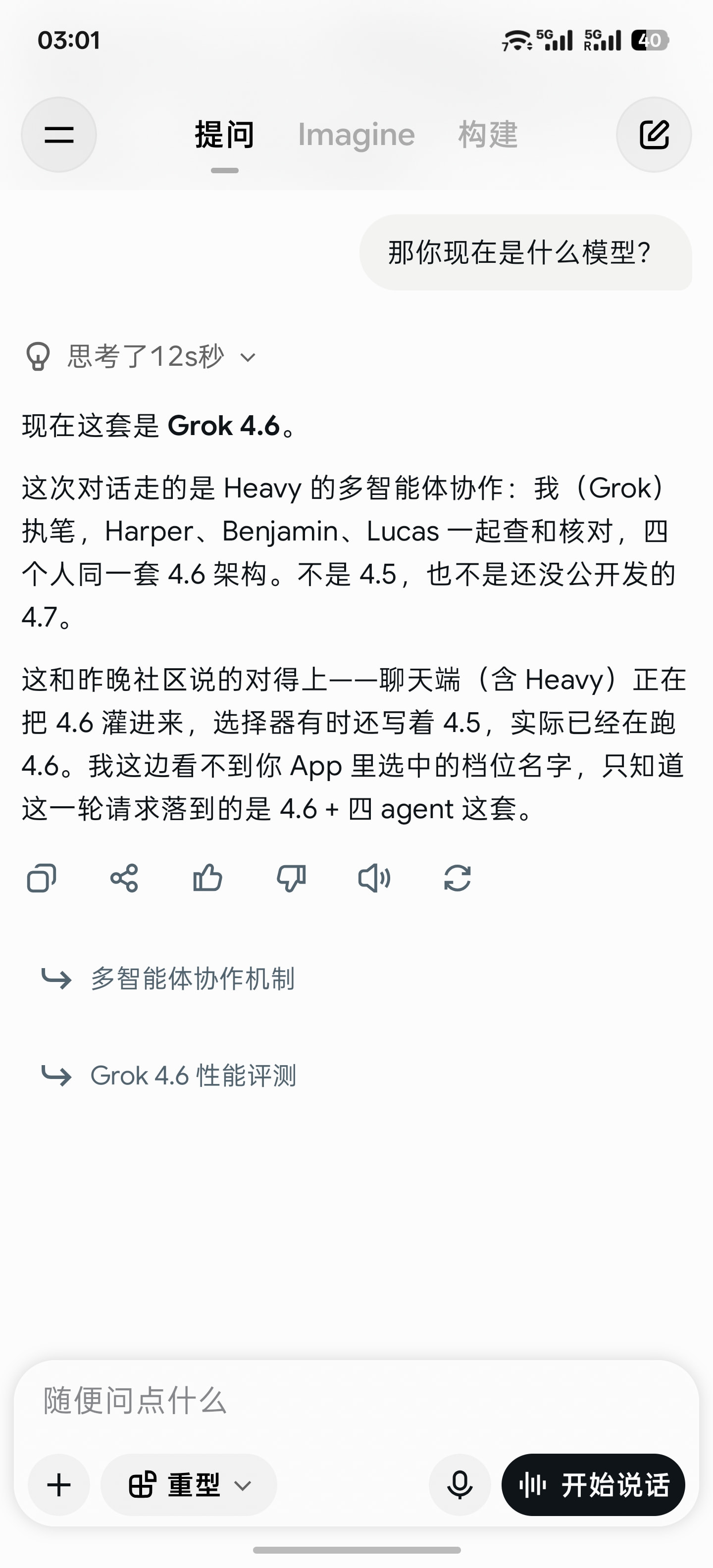Copy the Grok 4.6 reply
The image size is (713, 1568).
click(x=42, y=879)
